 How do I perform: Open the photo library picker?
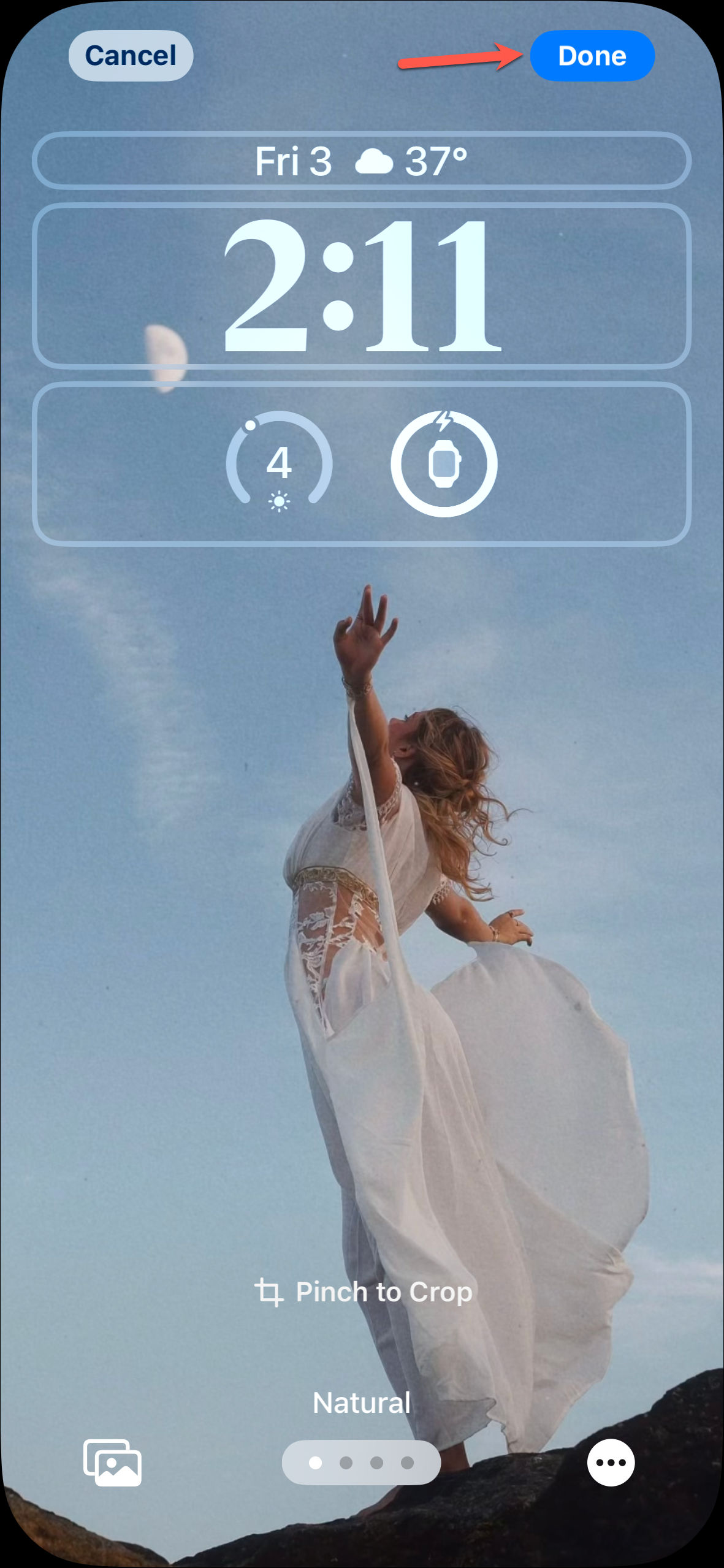(x=113, y=1463)
